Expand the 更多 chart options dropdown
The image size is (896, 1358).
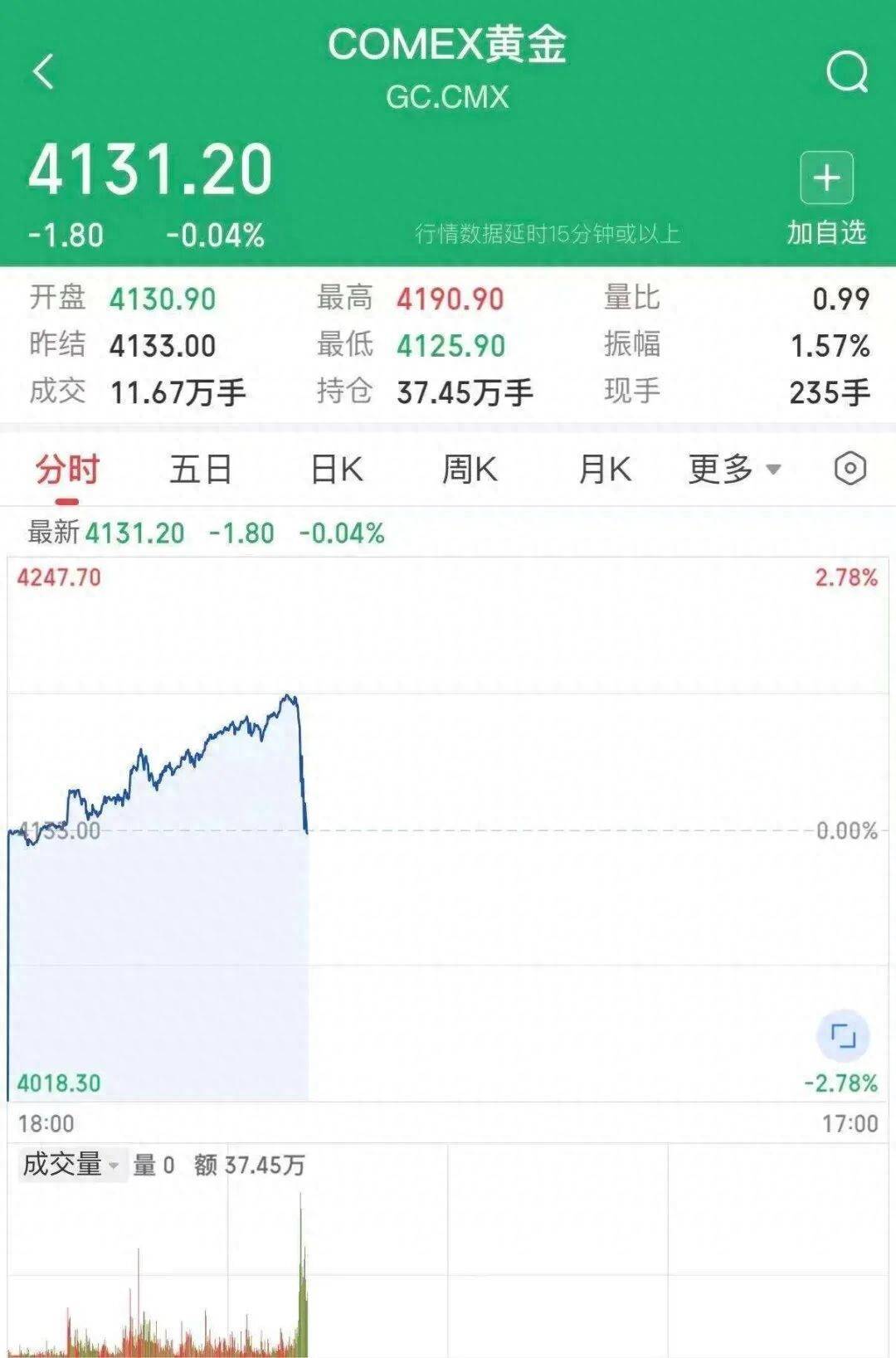[734, 470]
